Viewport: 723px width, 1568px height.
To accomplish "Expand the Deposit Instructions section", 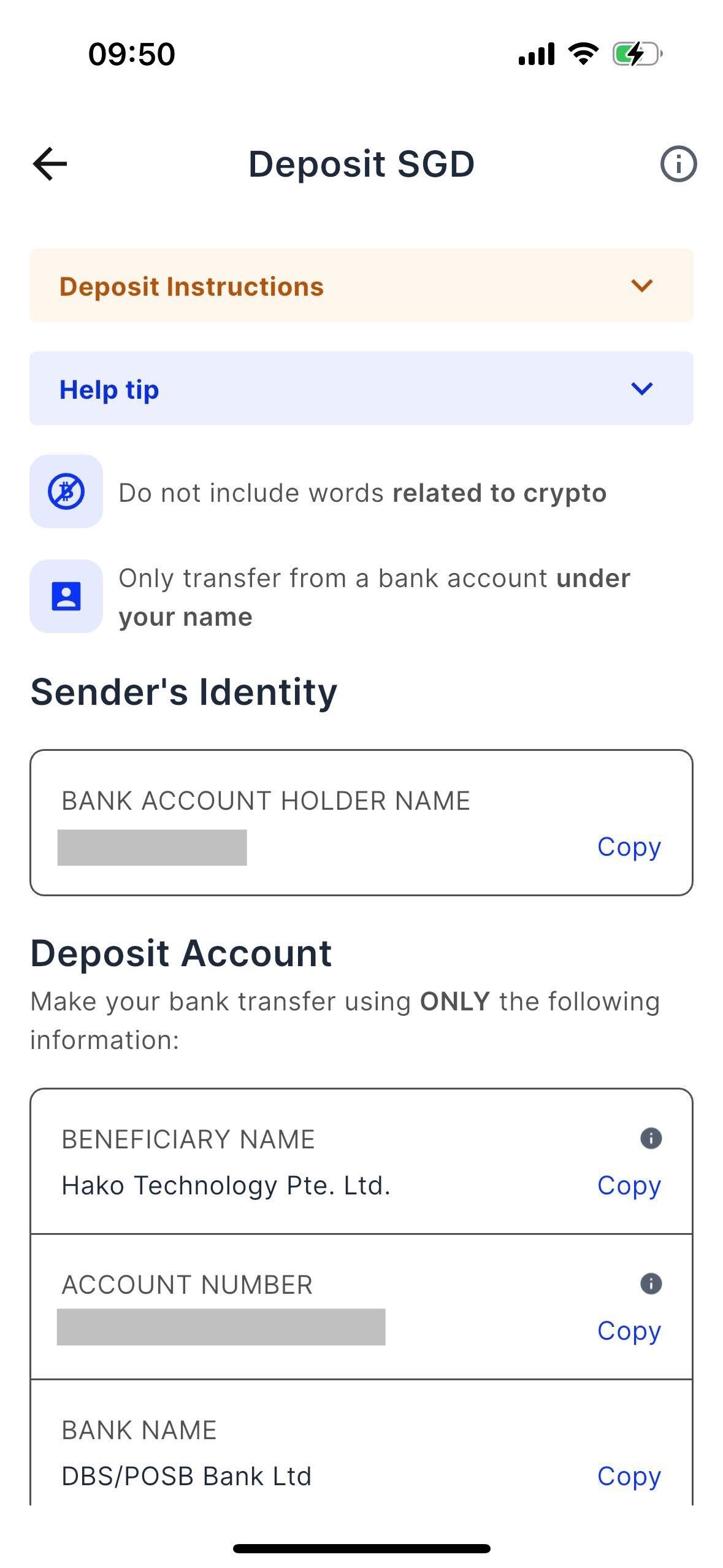I will pos(641,286).
